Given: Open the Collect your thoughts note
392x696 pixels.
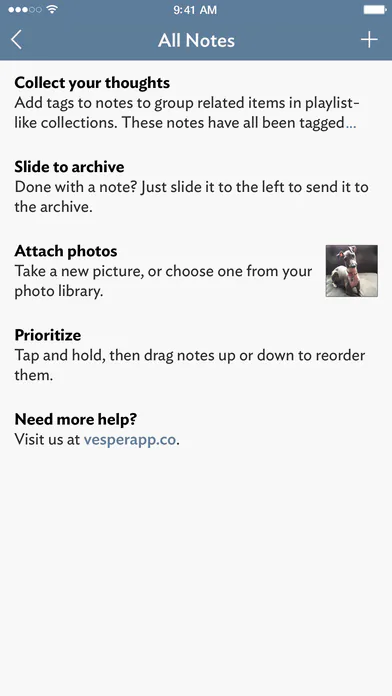Looking at the screenshot, I should 196,103.
